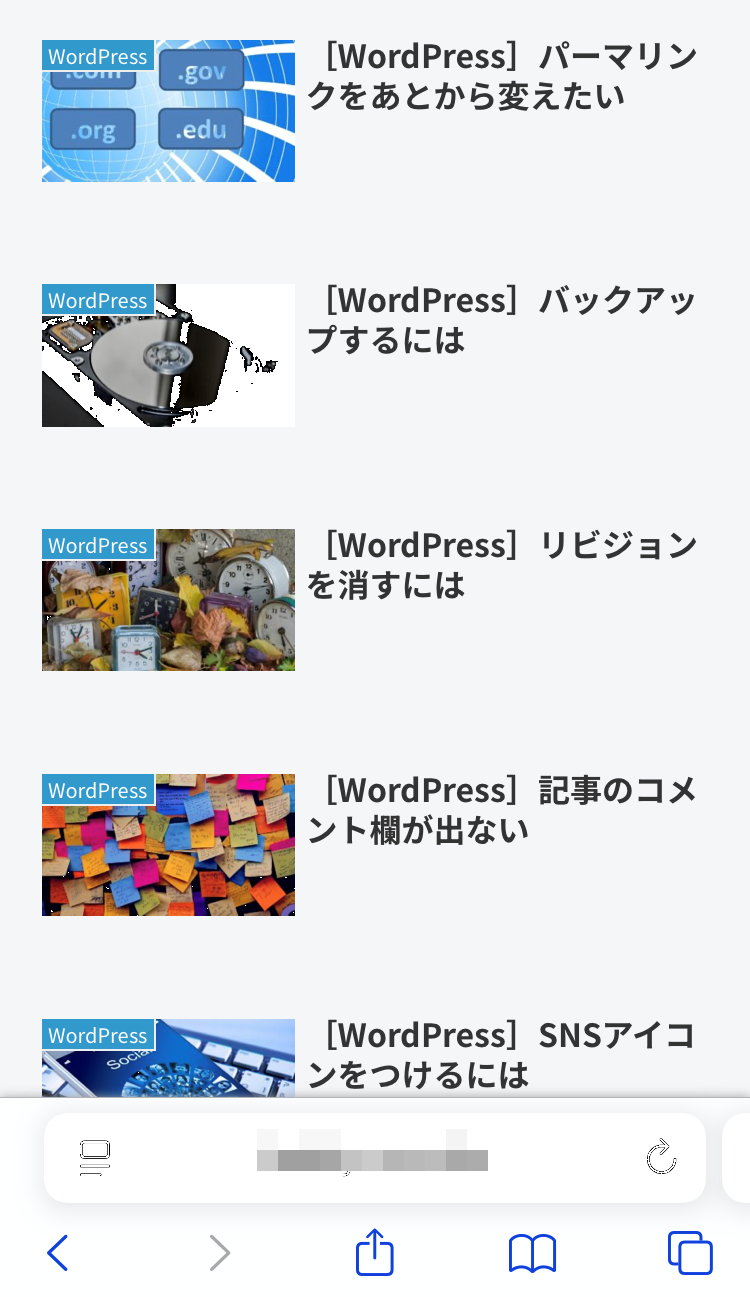Open the Safari Reader view icon

tap(95, 1158)
